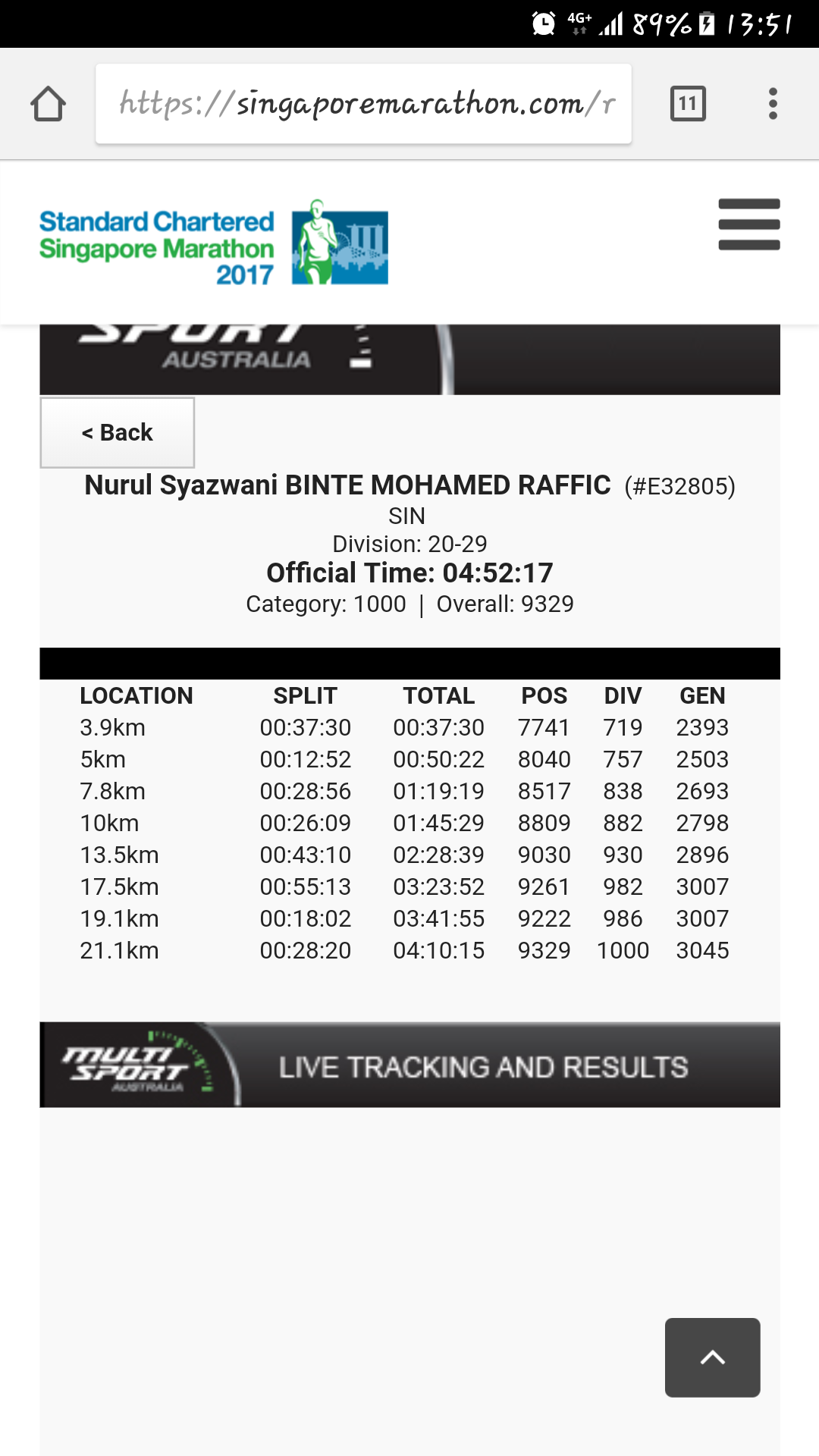
Task: Go to the browser home page
Action: tap(48, 104)
